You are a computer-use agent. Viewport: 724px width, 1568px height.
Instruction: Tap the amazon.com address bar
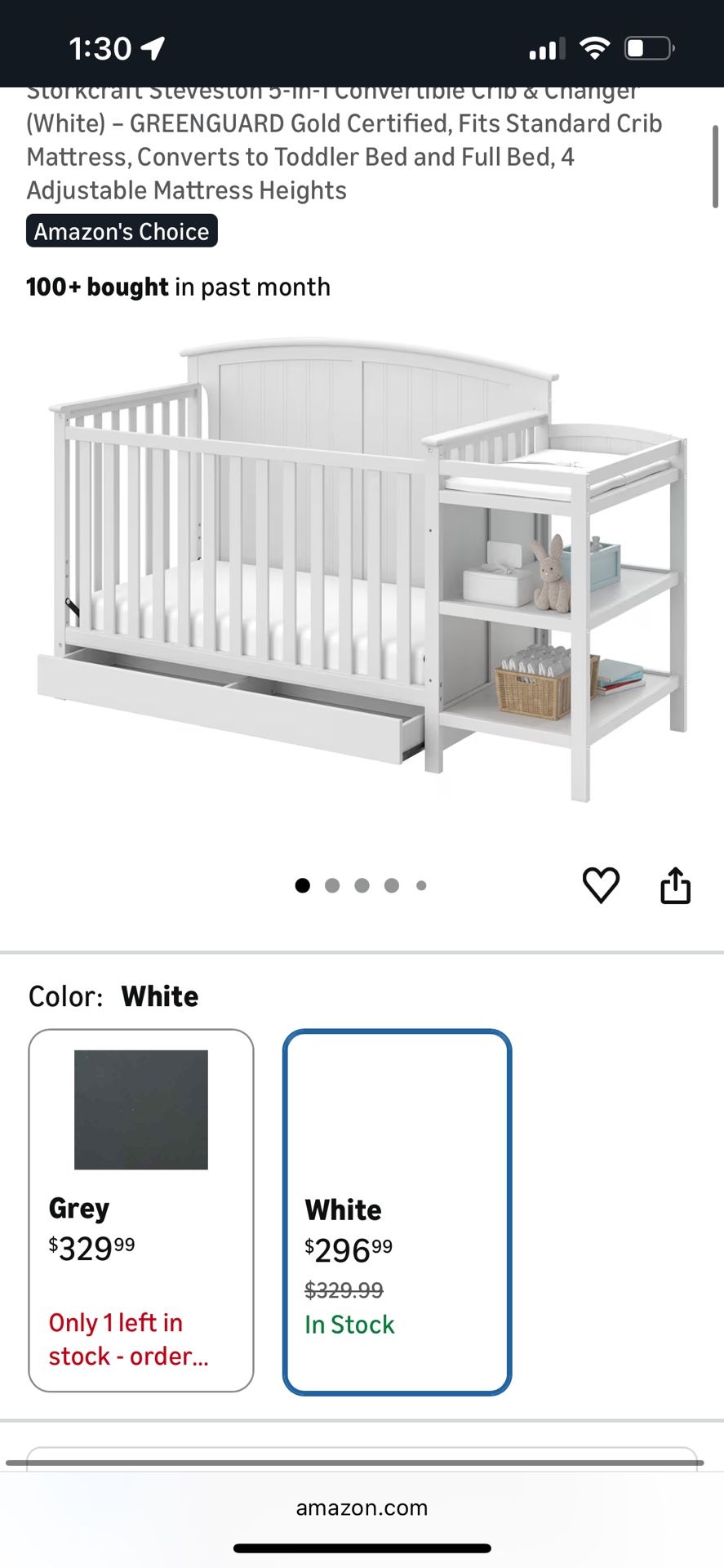[x=362, y=1508]
